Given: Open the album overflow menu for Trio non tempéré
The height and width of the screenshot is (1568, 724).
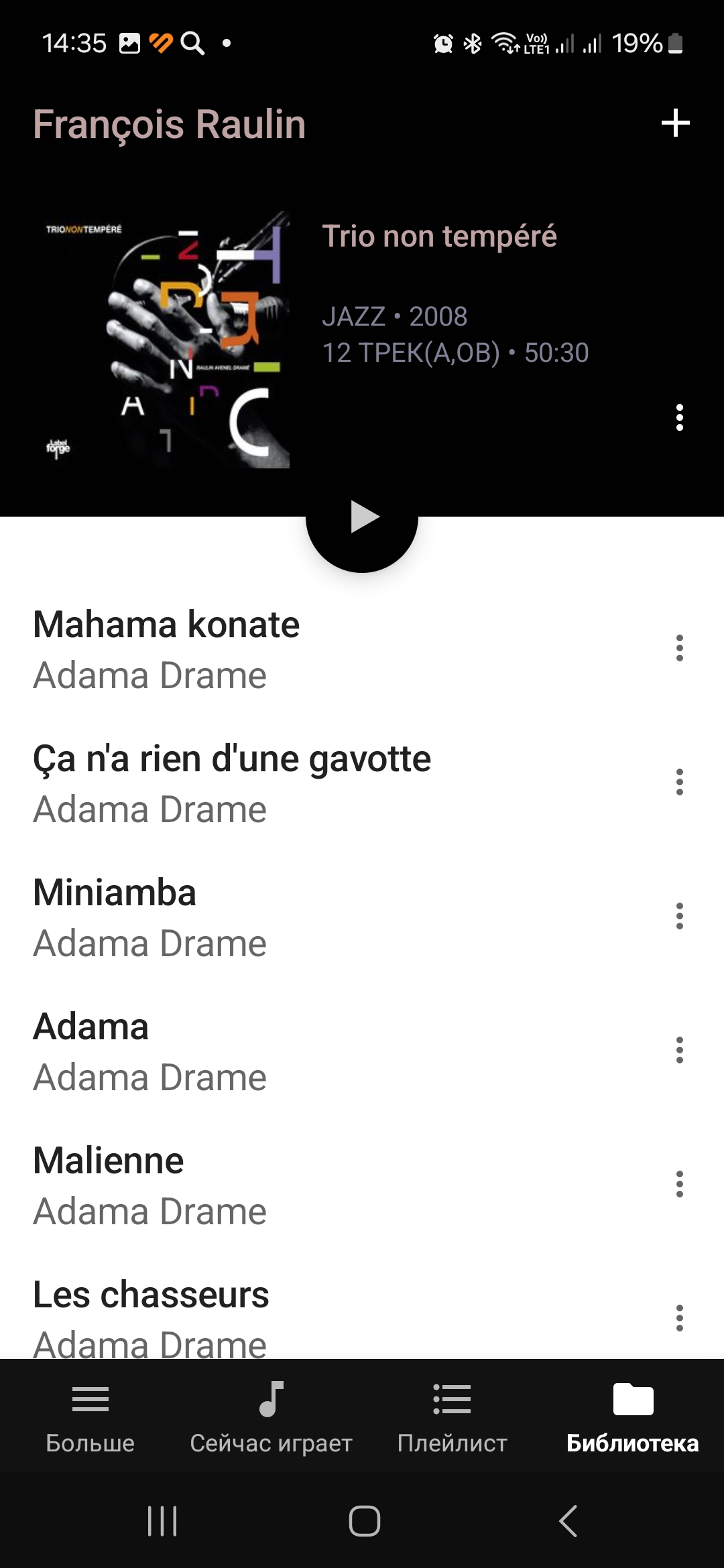Looking at the screenshot, I should [x=679, y=417].
